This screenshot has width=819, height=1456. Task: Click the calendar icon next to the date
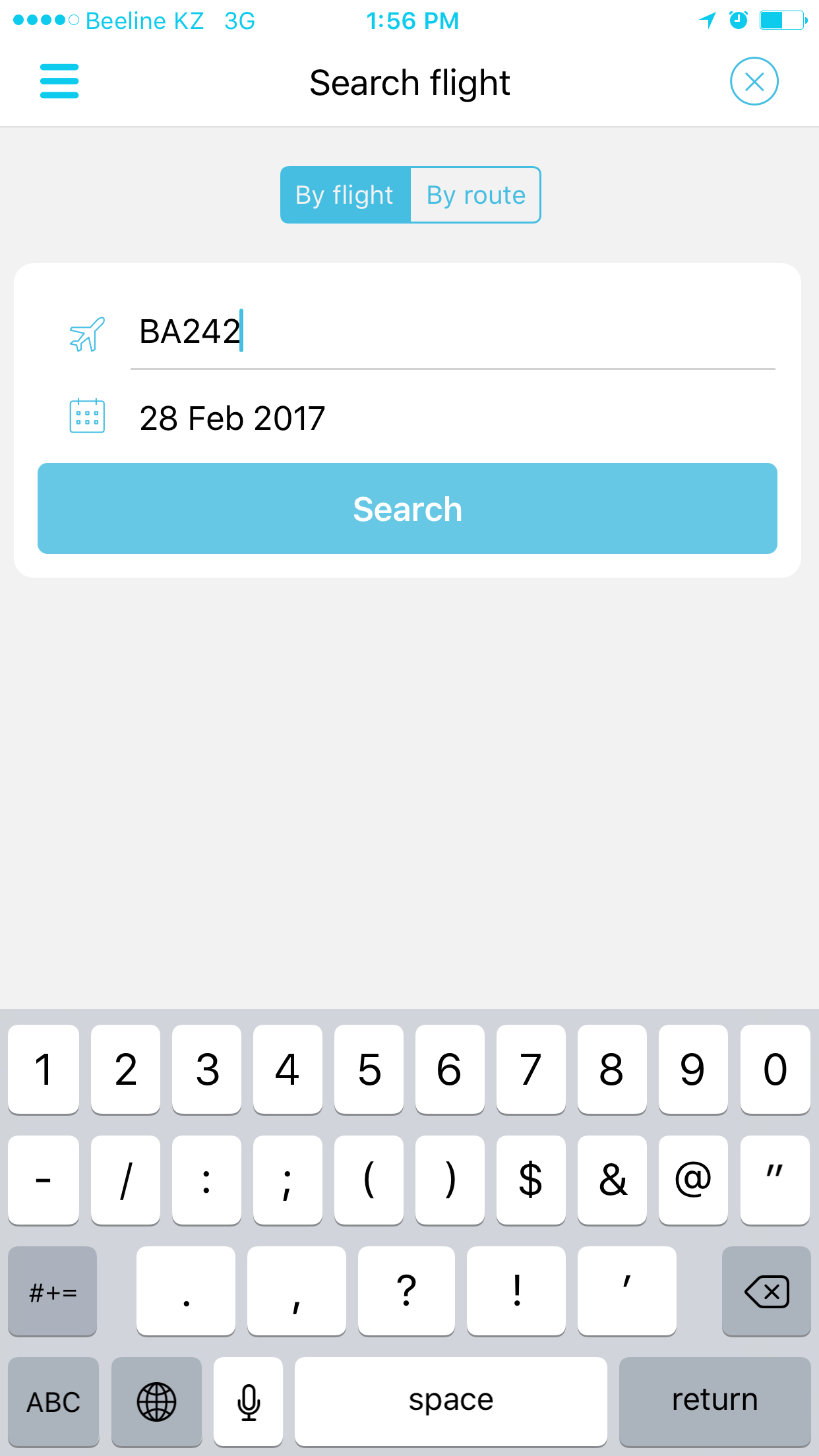tap(86, 417)
